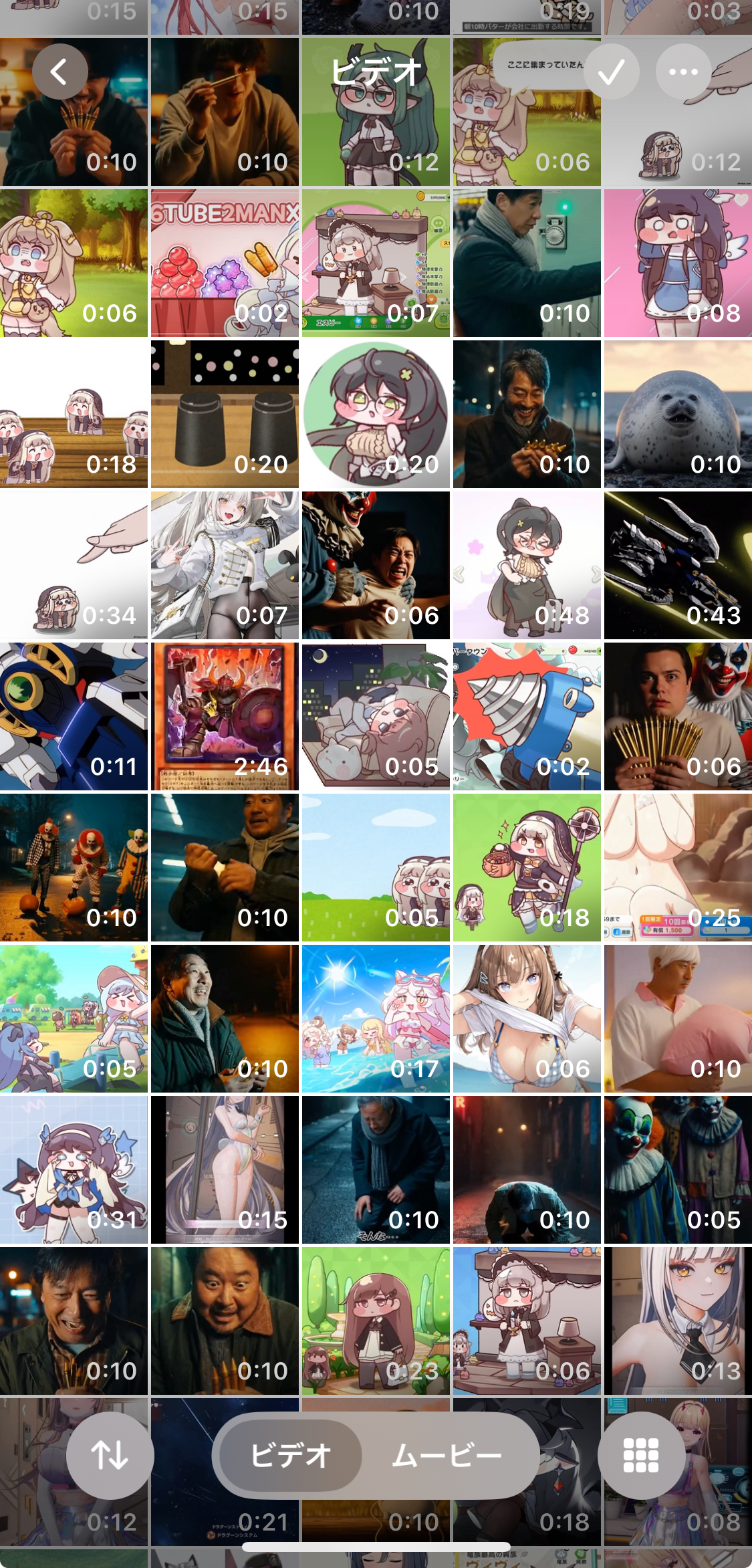752x1568 pixels.
Task: Open the 0:20 black cups video
Action: tap(225, 414)
